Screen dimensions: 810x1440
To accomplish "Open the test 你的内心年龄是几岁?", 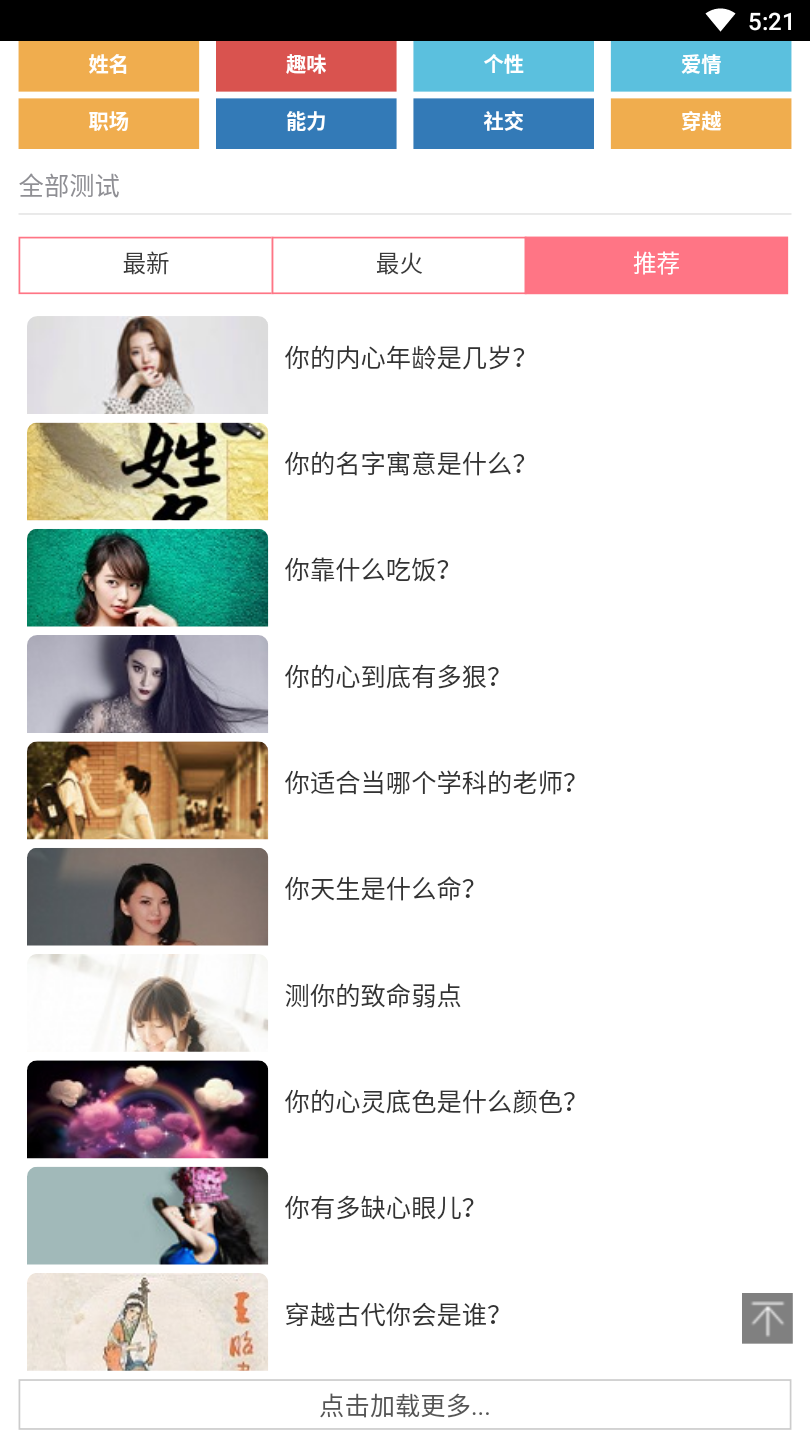I will click(405, 358).
